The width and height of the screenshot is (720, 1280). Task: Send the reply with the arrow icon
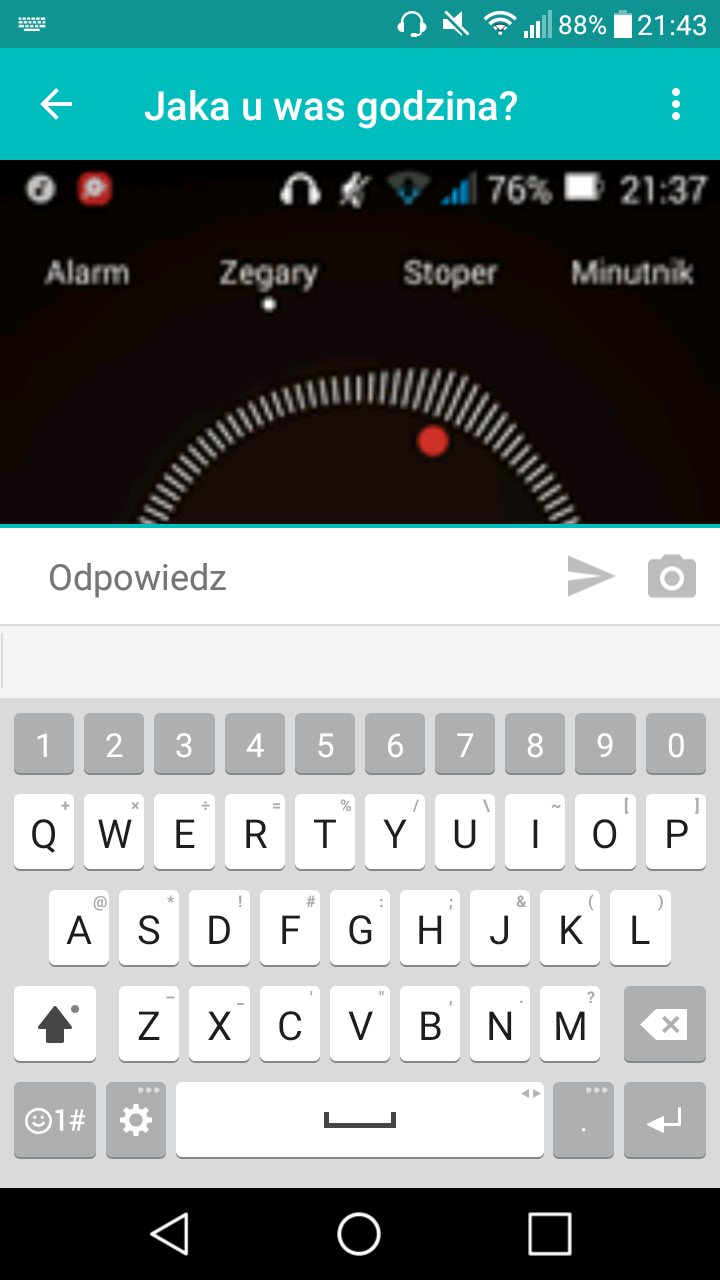[x=590, y=577]
